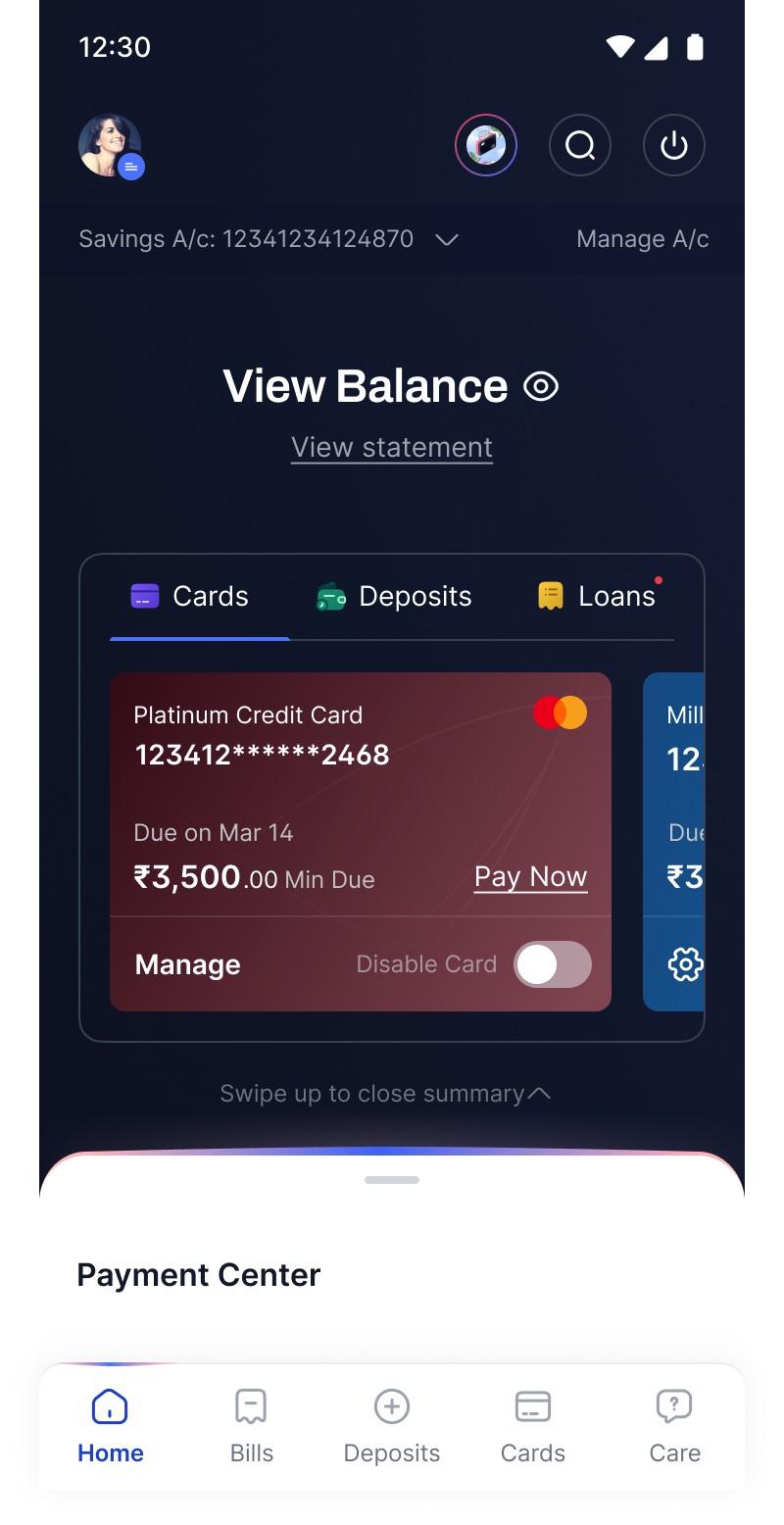Pay Now on Platinum Credit Card
The width and height of the screenshot is (784, 1525).
coord(530,876)
